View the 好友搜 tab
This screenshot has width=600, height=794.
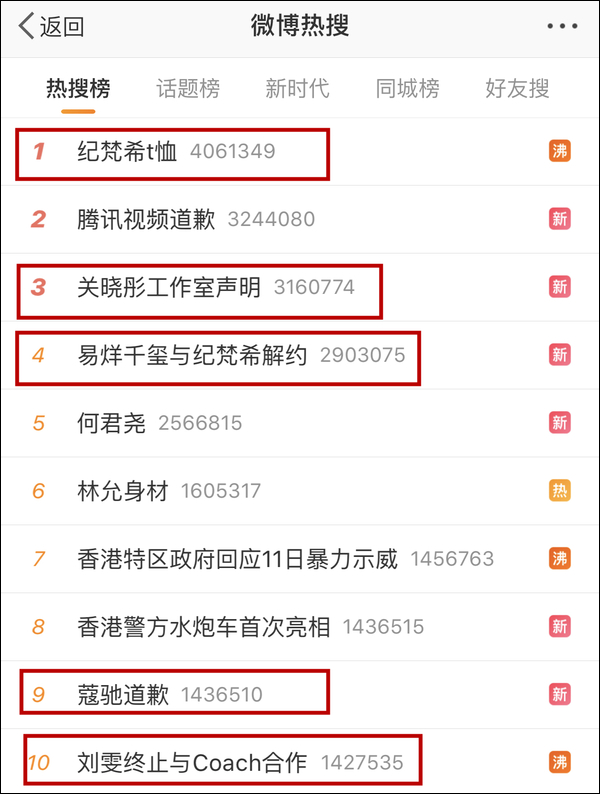[517, 88]
